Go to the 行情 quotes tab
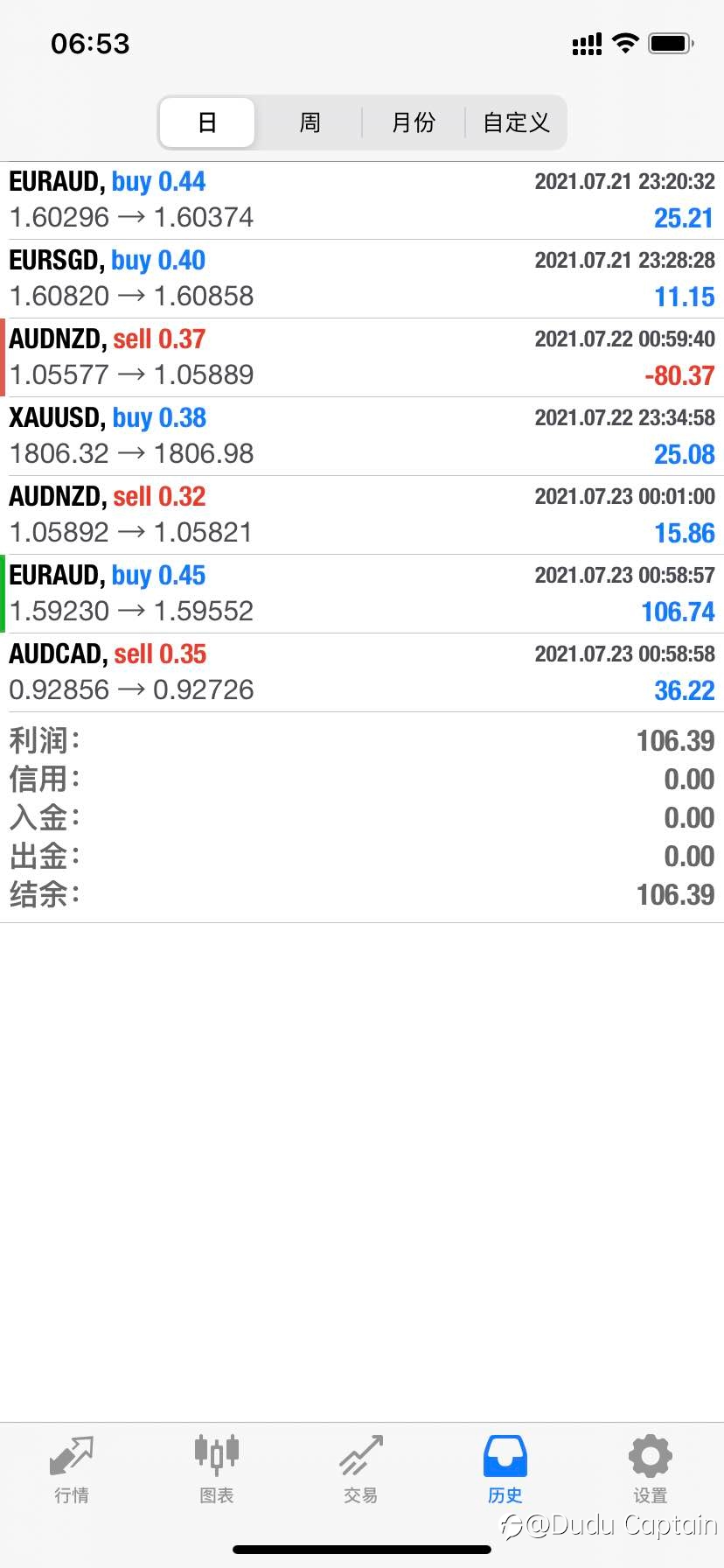The height and width of the screenshot is (1568, 724). [72, 1469]
